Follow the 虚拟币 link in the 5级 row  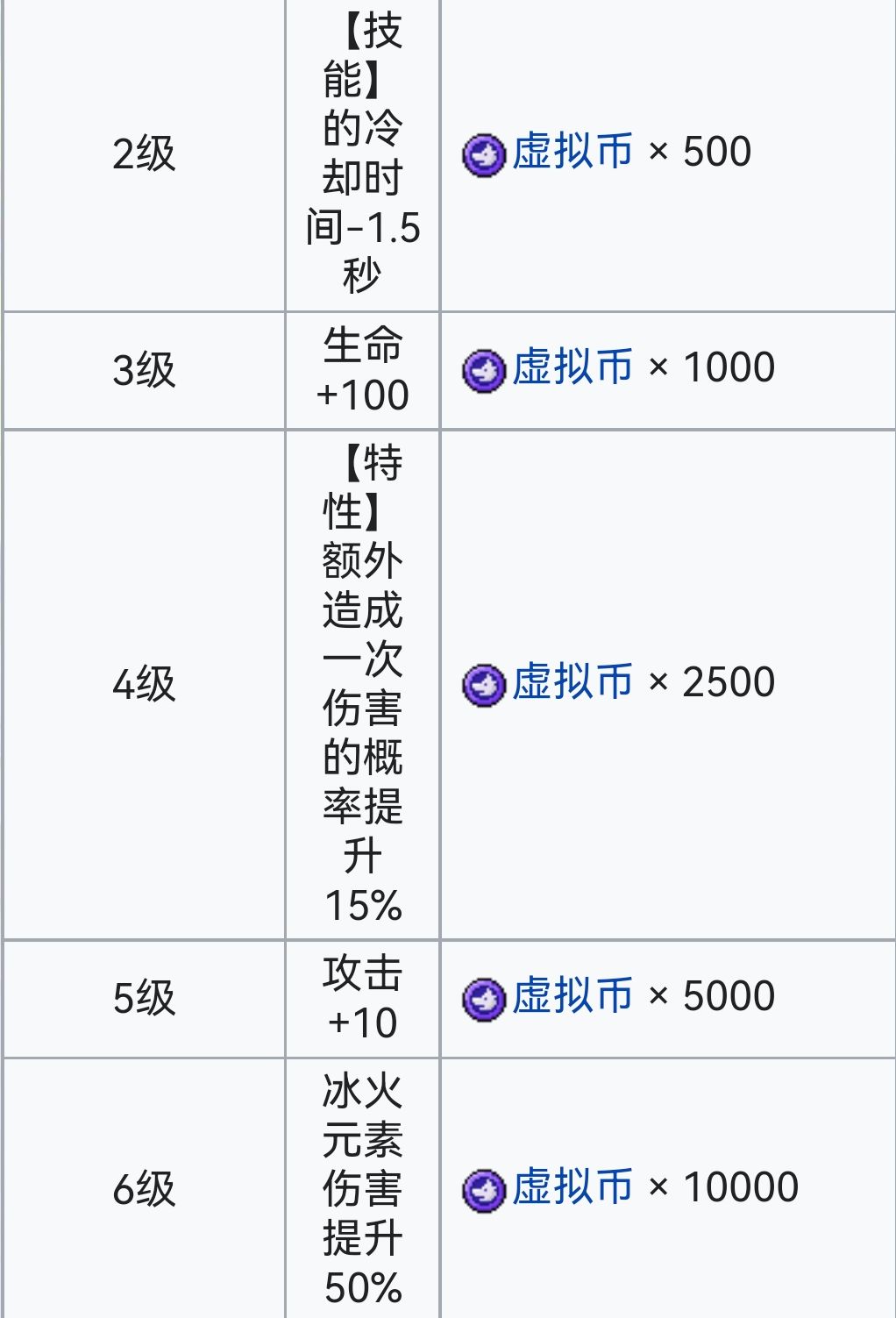coord(572,996)
